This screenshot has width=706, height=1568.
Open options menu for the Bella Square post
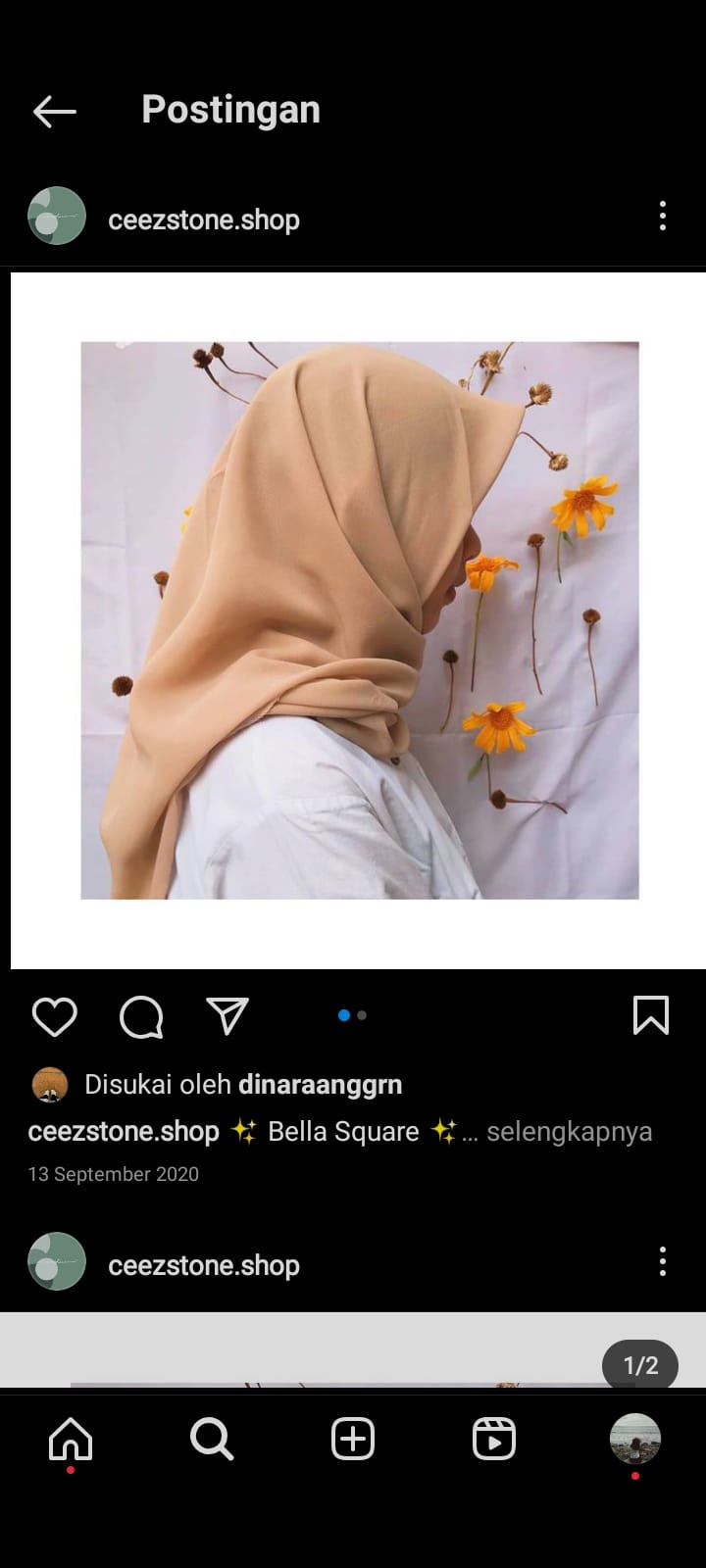(663, 216)
